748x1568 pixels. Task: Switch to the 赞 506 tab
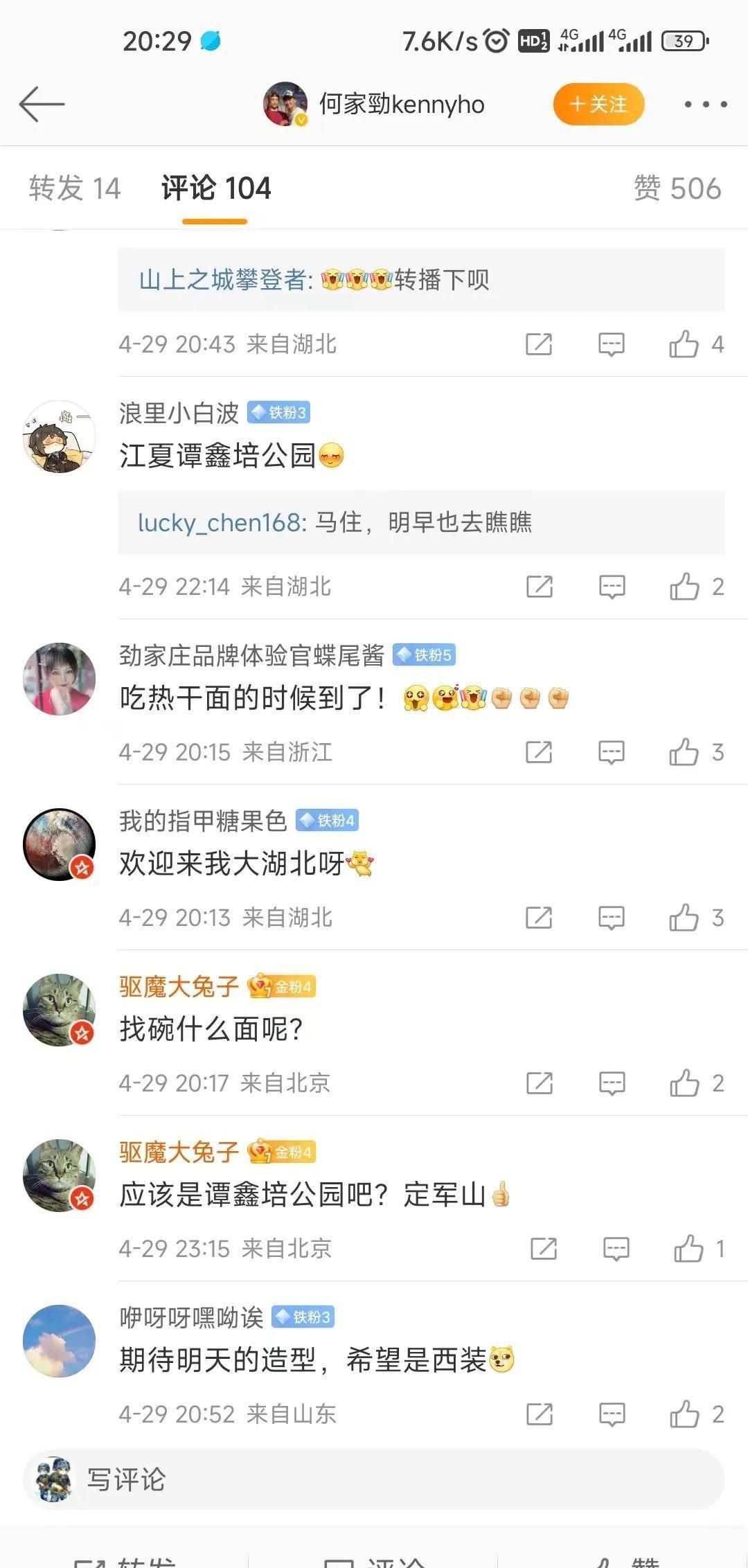click(677, 188)
